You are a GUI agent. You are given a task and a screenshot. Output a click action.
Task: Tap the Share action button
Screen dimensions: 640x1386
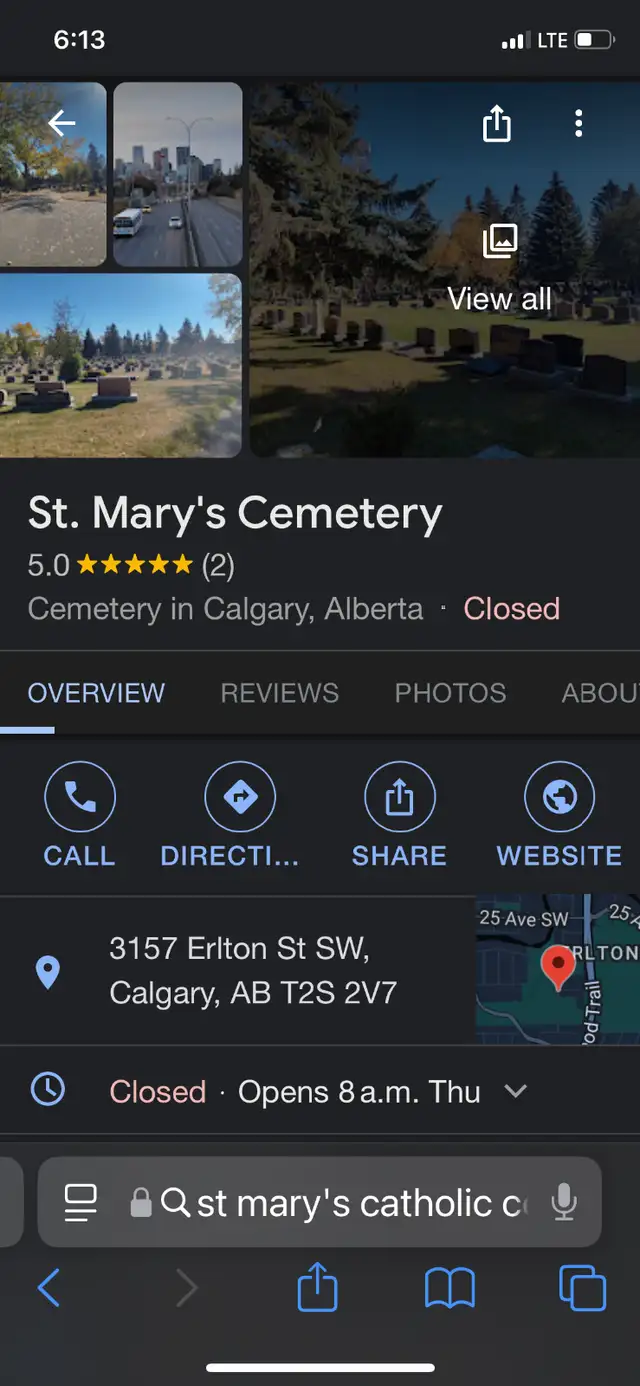(399, 814)
